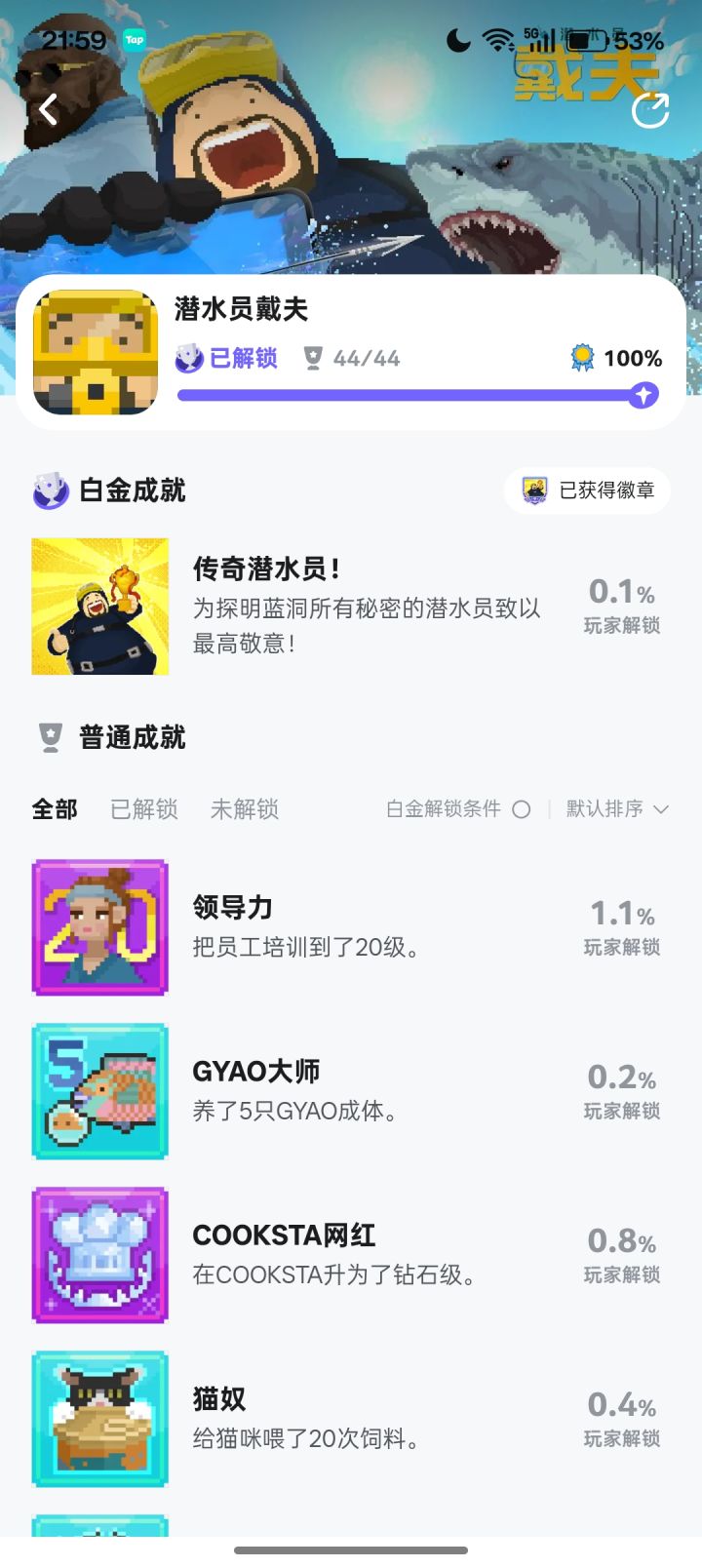The width and height of the screenshot is (702, 1568).
Task: Click the trophy icon beside 普通成就
Action: [x=49, y=737]
